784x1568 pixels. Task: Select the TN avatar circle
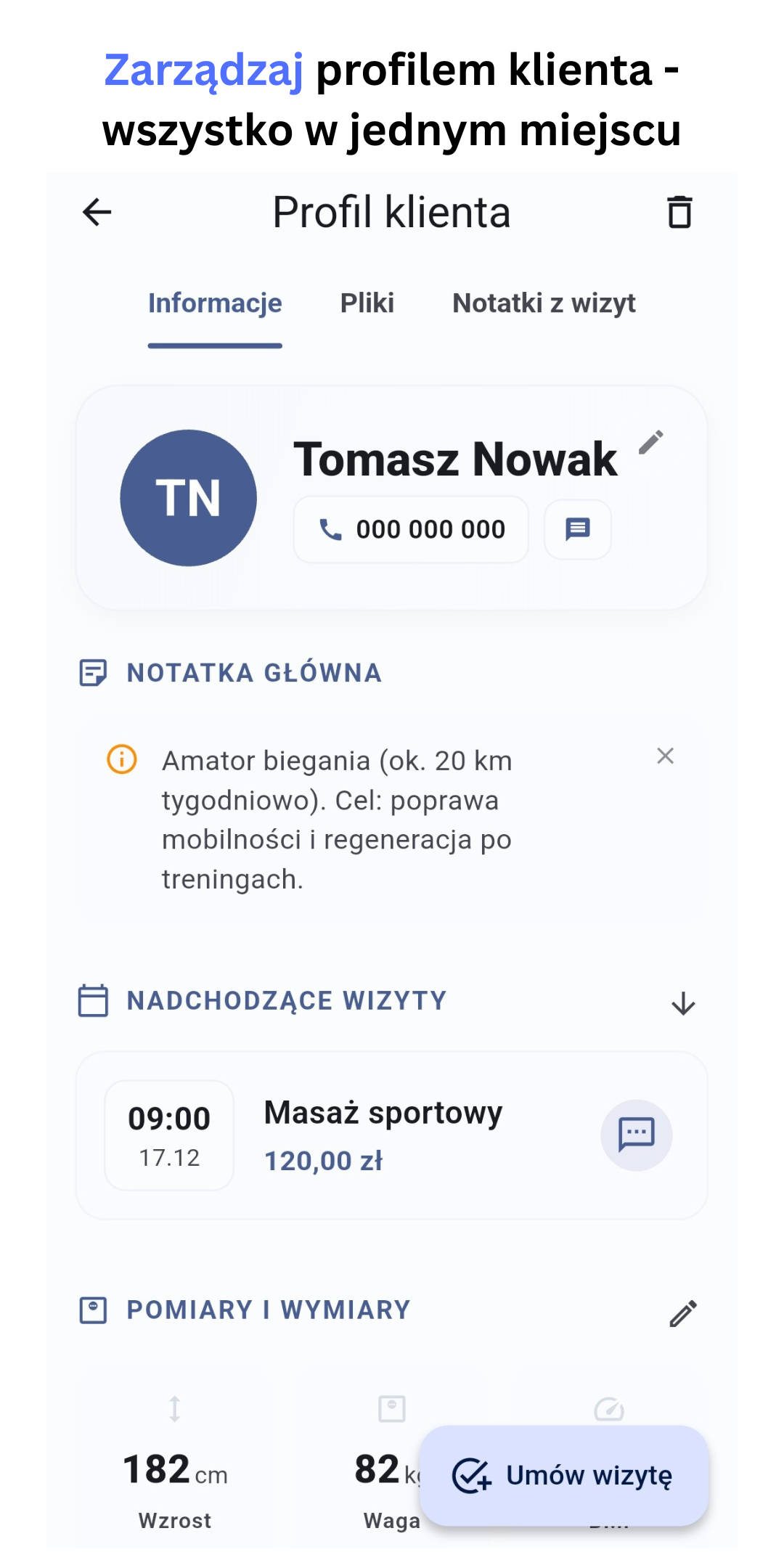point(189,497)
